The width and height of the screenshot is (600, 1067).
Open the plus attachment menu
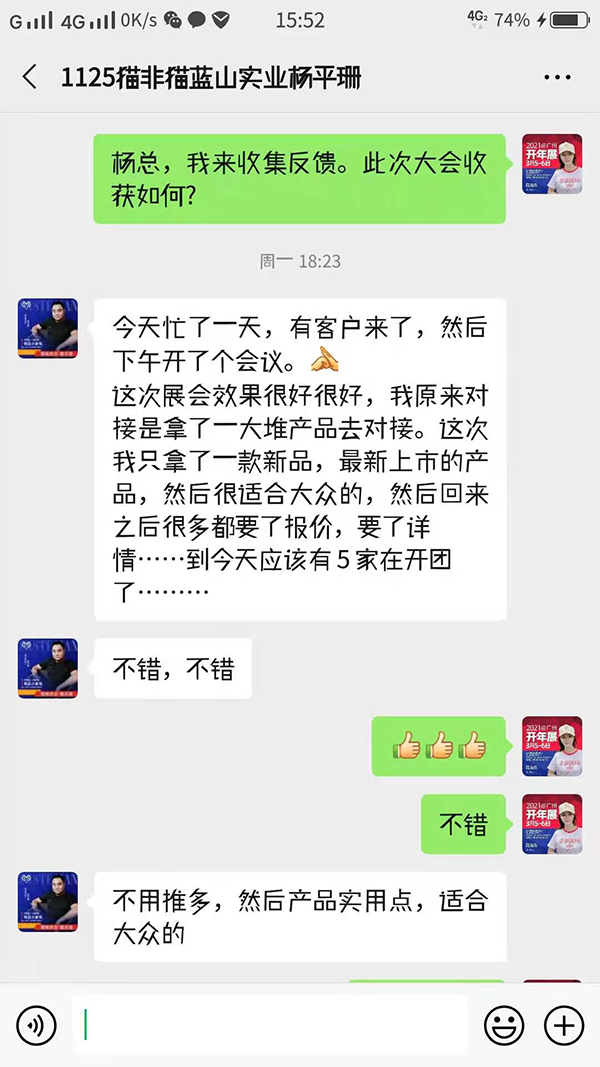[x=563, y=1025]
